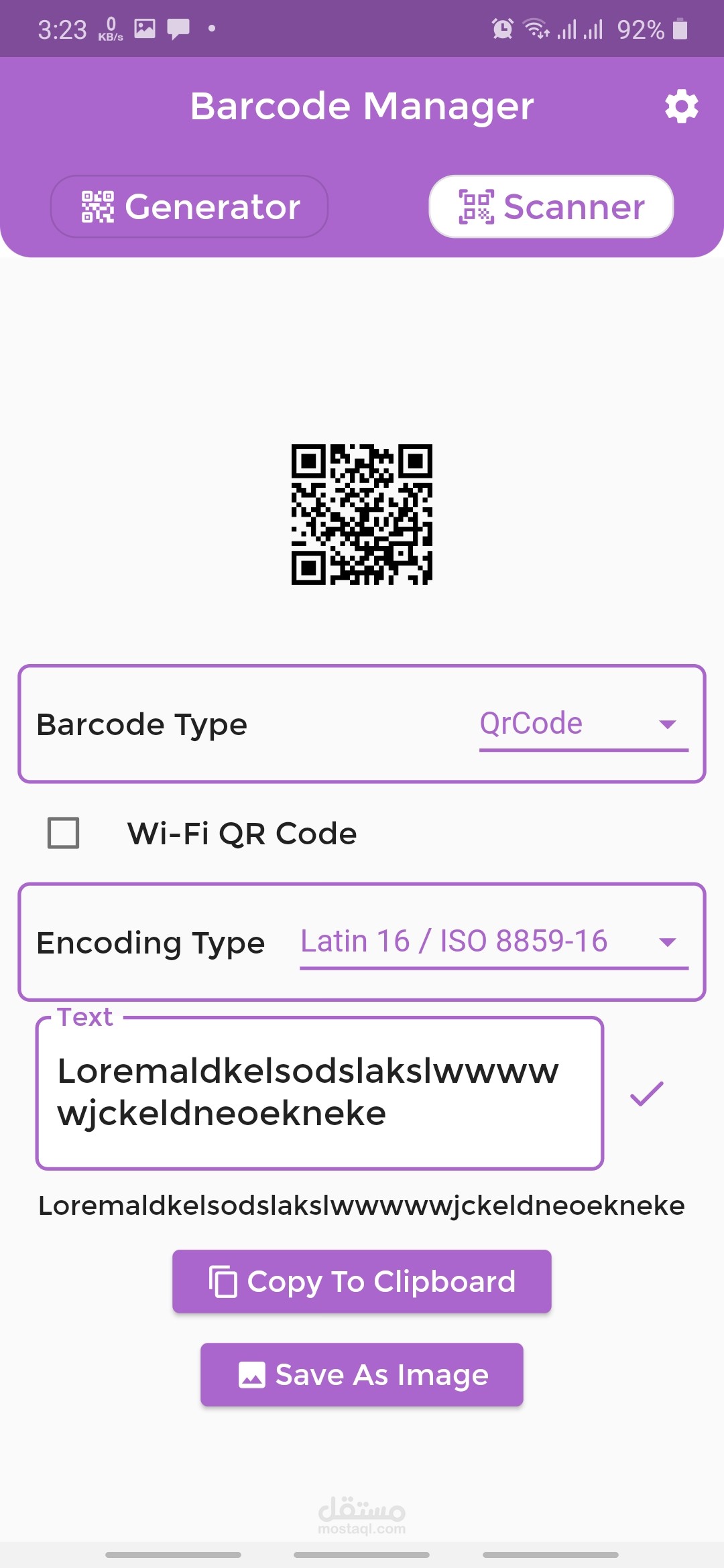Confirm text with the checkmark icon

[x=646, y=1094]
